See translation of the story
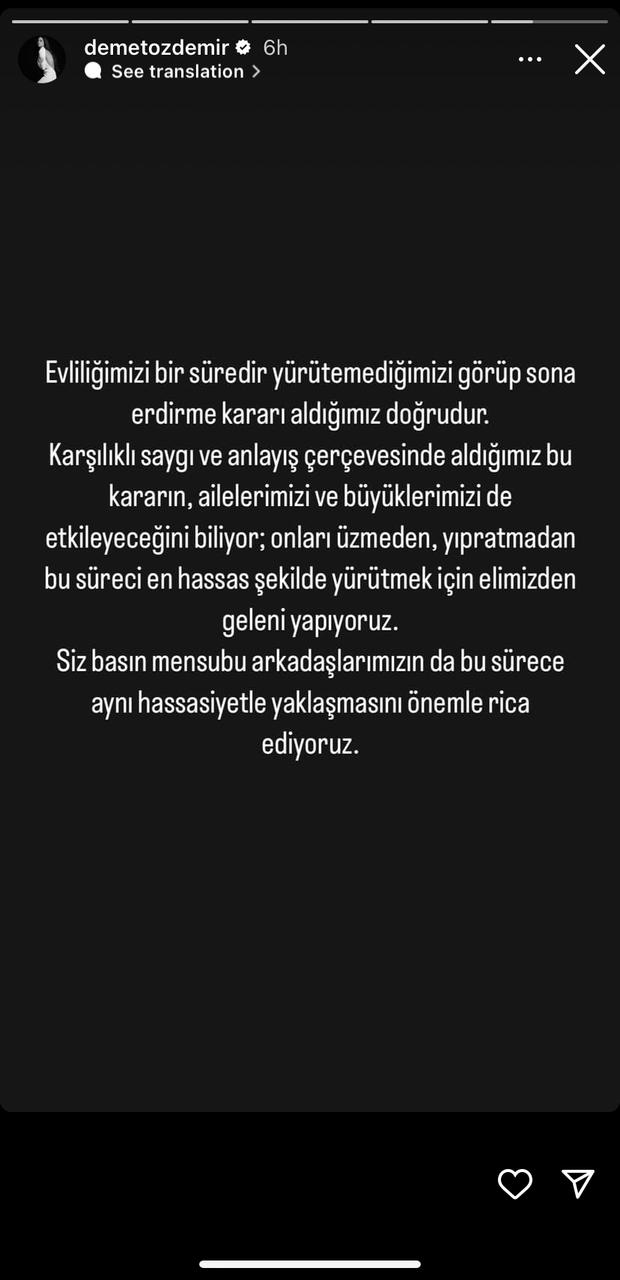 (x=177, y=72)
